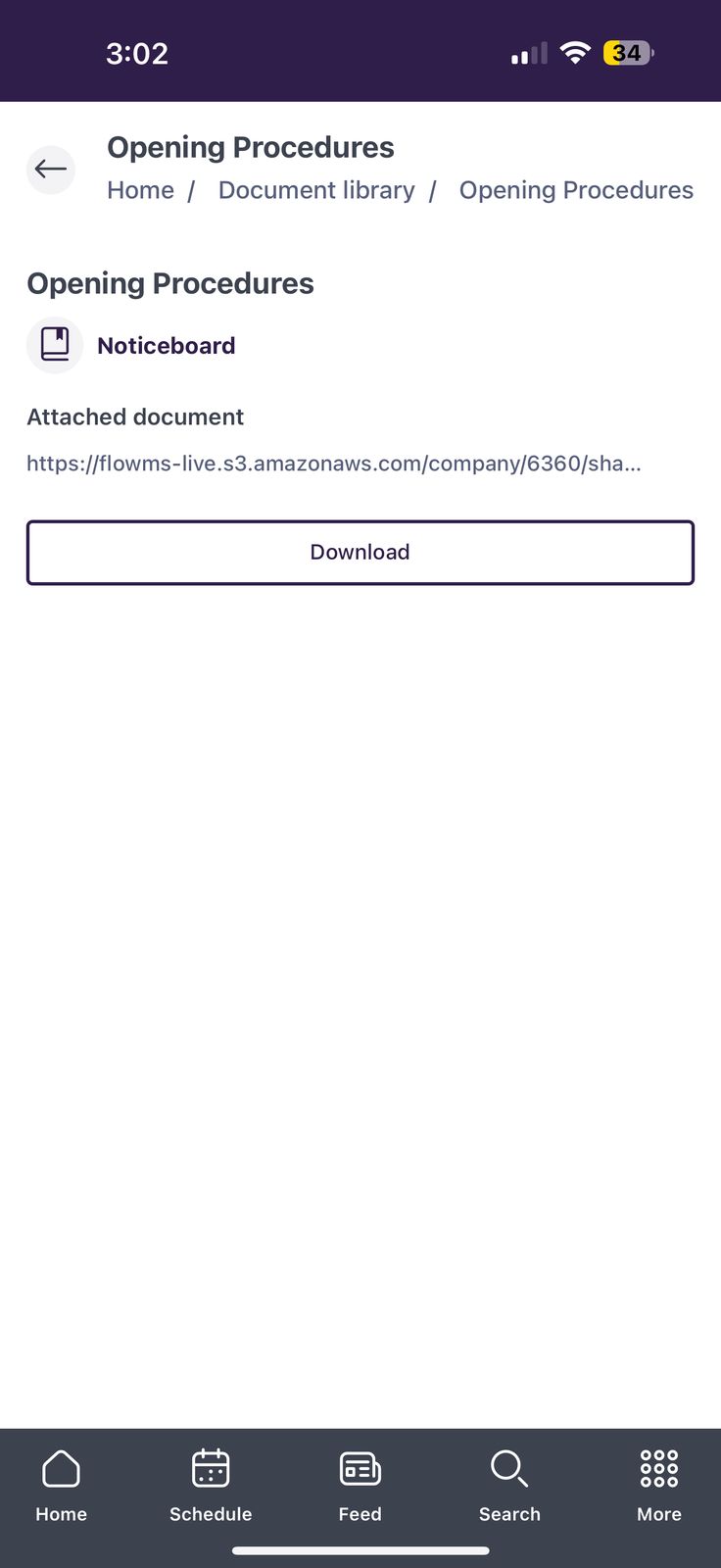This screenshot has width=721, height=1568.
Task: Switch to the Schedule tab
Action: [x=211, y=1486]
